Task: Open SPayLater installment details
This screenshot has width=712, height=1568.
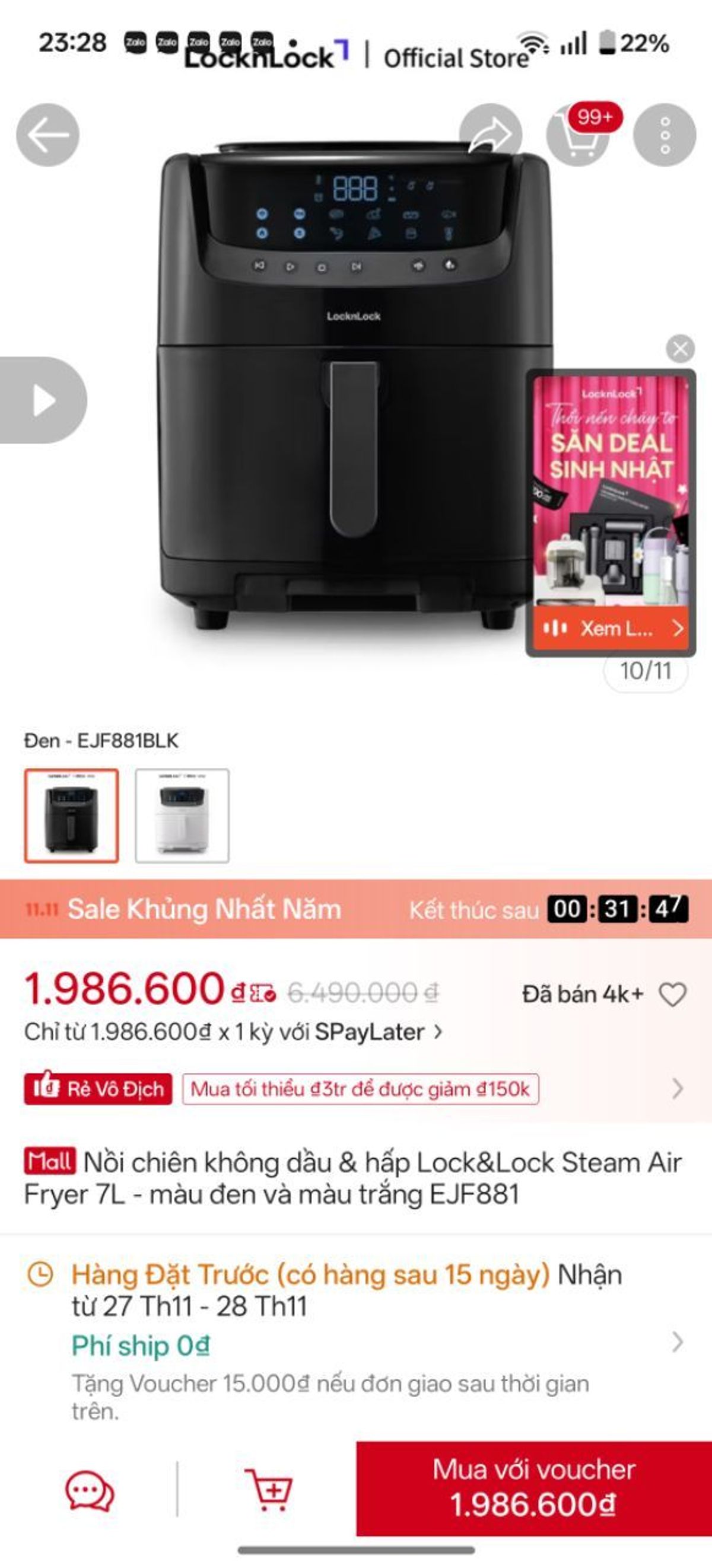Action: click(233, 1032)
